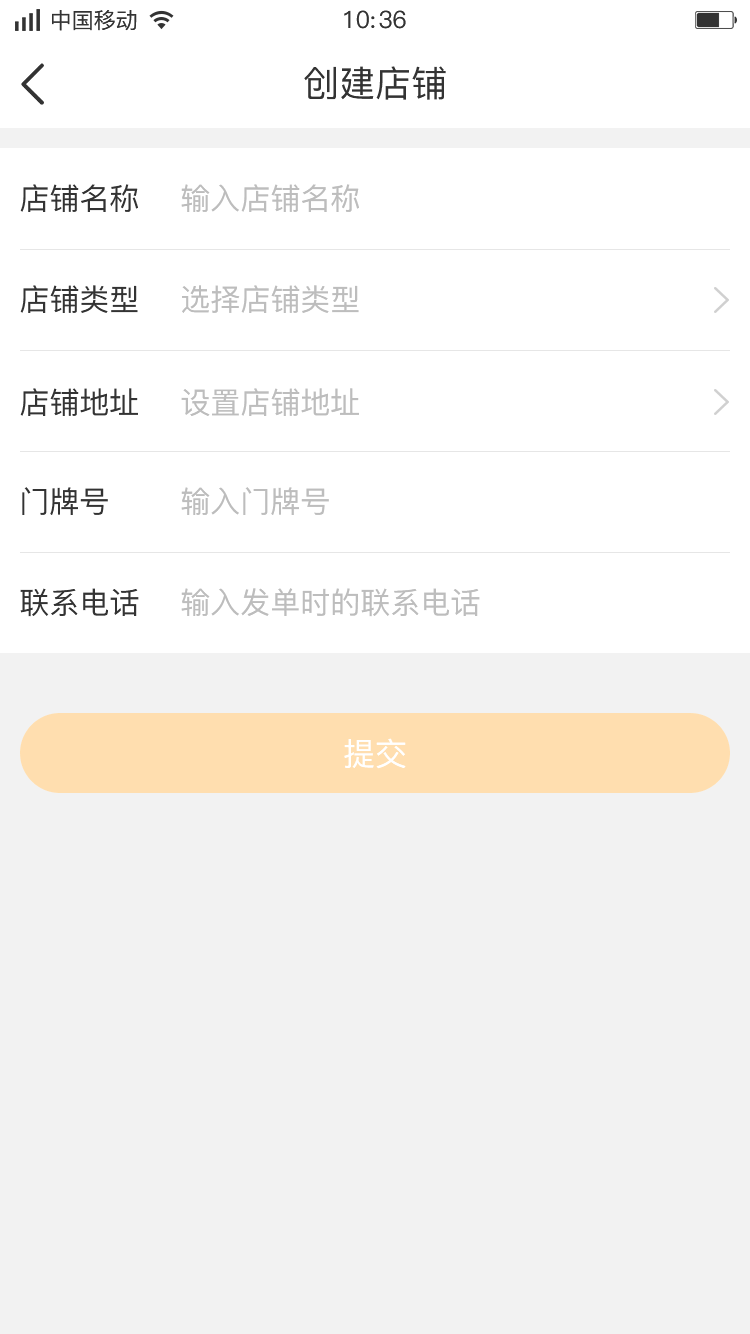Screen dimensions: 750x1334
Task: Tap the 创建店铺 title
Action: (x=375, y=85)
